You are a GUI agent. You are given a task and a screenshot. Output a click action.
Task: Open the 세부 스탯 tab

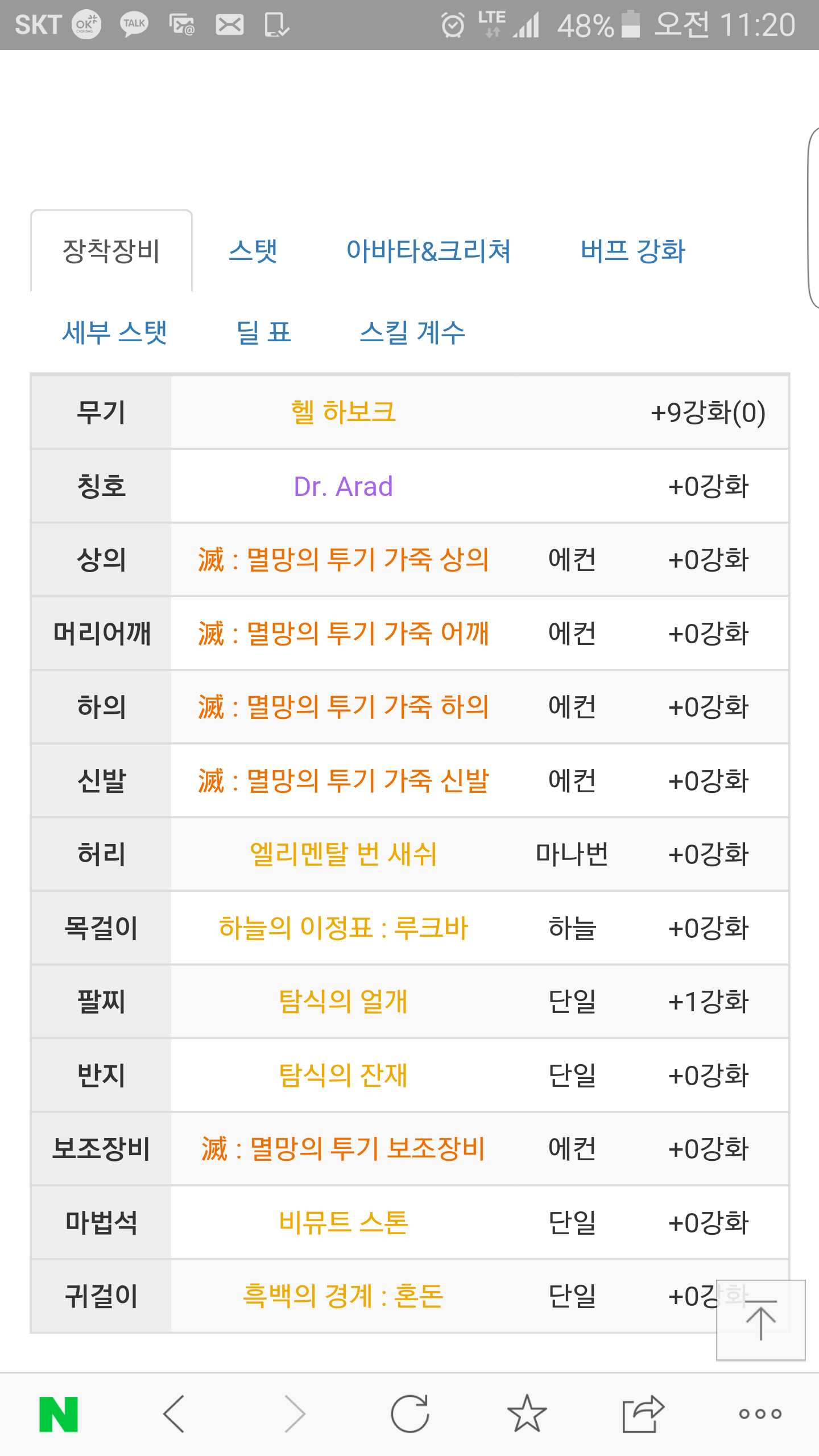pyautogui.click(x=114, y=333)
